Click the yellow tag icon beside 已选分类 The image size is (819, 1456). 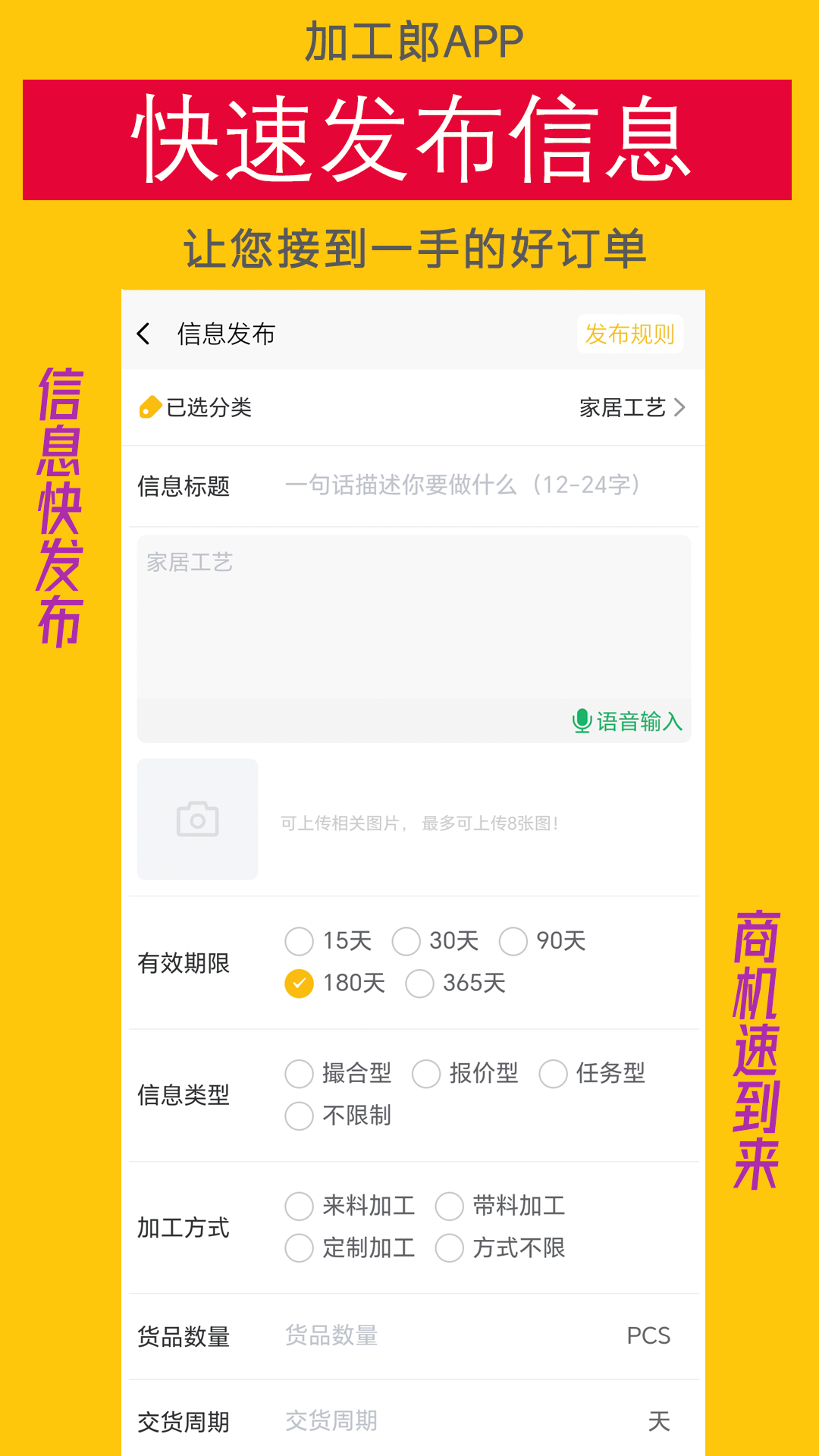149,408
